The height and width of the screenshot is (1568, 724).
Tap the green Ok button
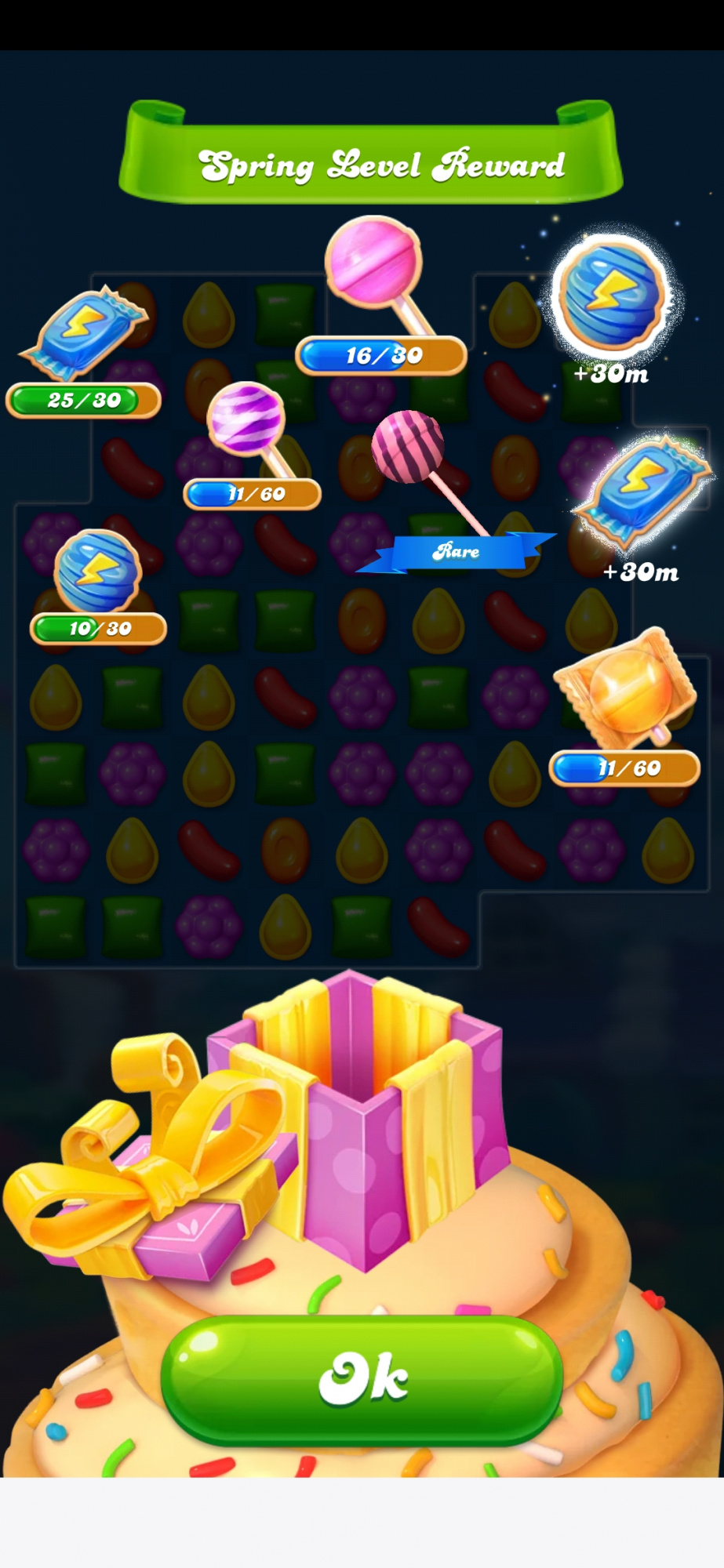(x=362, y=1380)
